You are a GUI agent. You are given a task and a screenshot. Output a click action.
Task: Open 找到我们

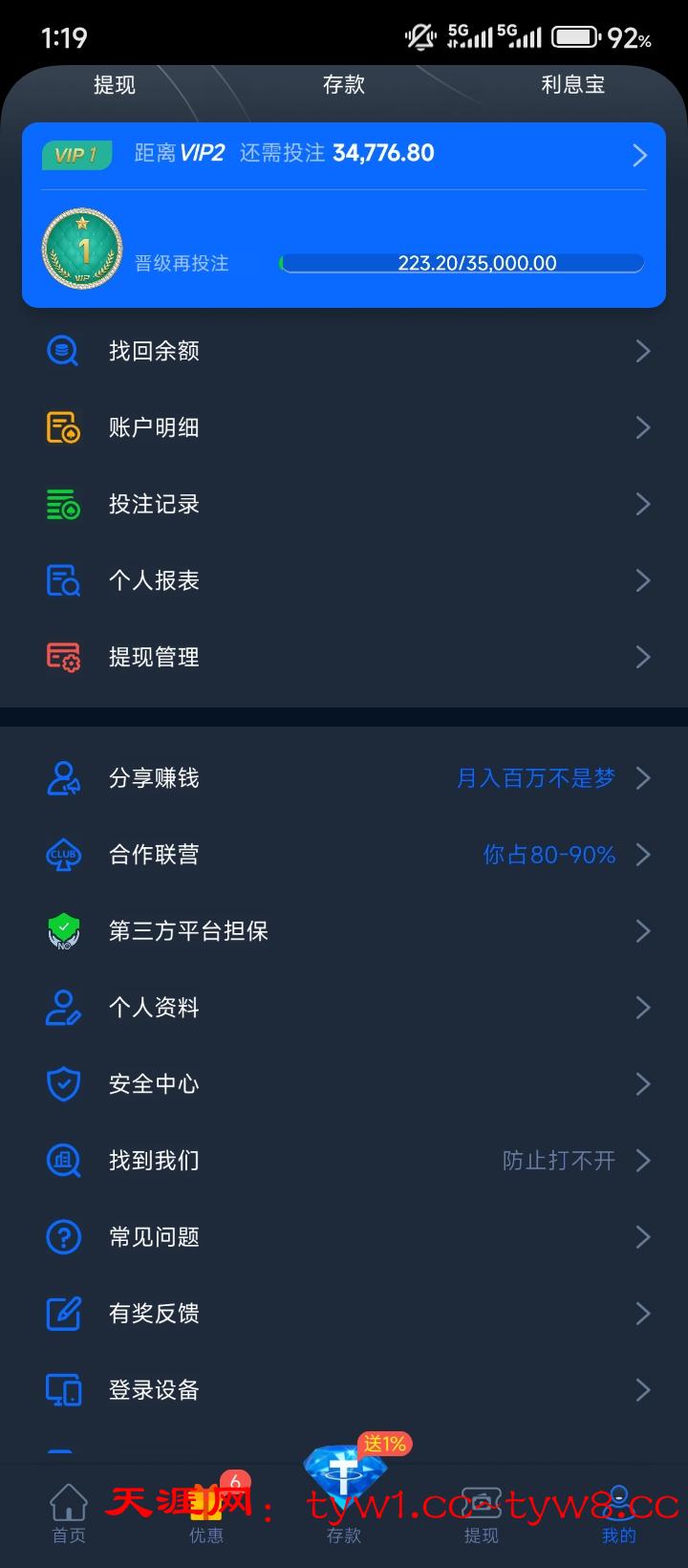tap(344, 1161)
